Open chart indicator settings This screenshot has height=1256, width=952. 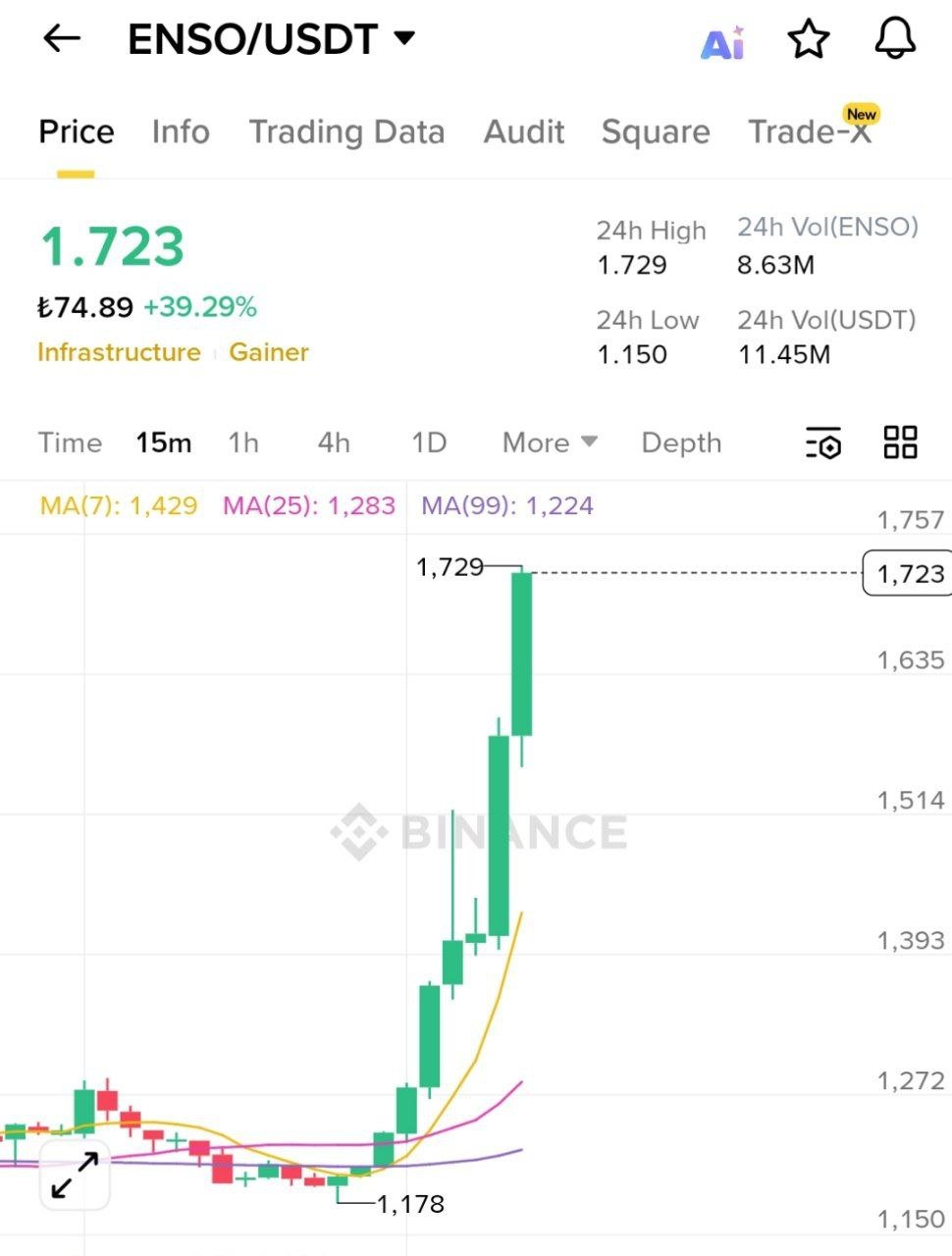pyautogui.click(x=823, y=443)
